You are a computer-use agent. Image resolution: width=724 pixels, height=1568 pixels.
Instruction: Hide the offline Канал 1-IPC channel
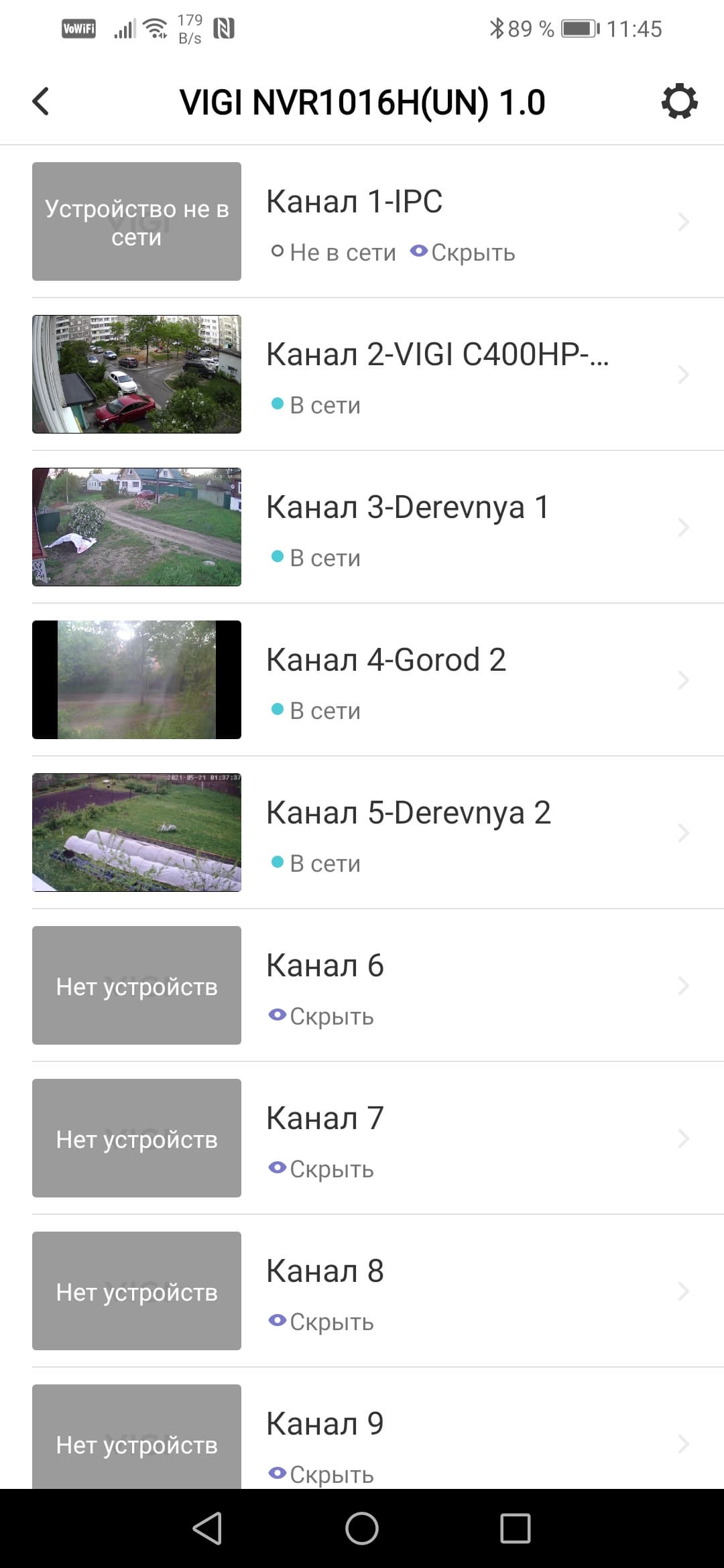(463, 253)
